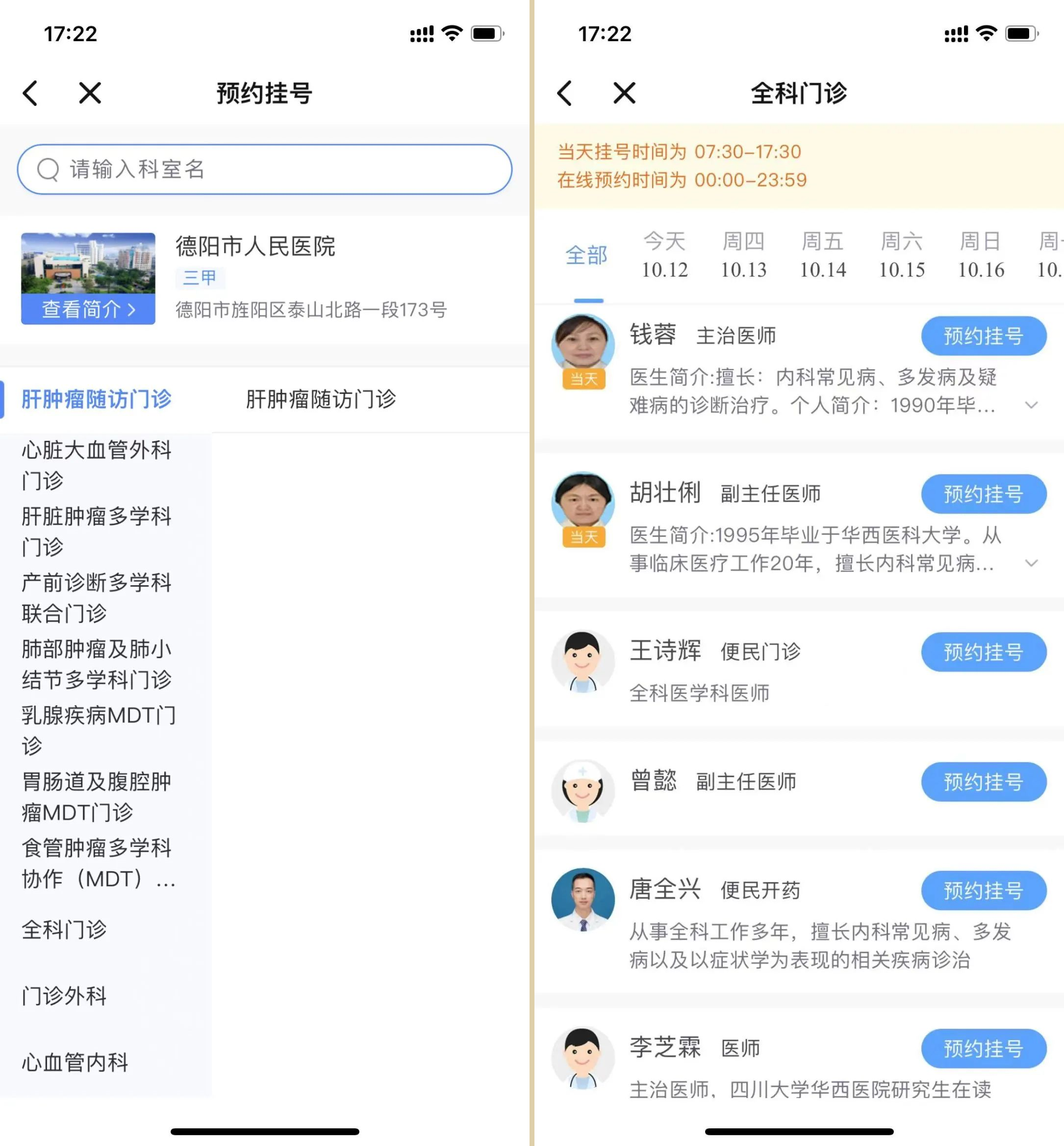Image resolution: width=1064 pixels, height=1146 pixels.
Task: Select the 周日 10.16 date tab
Action: (981, 255)
